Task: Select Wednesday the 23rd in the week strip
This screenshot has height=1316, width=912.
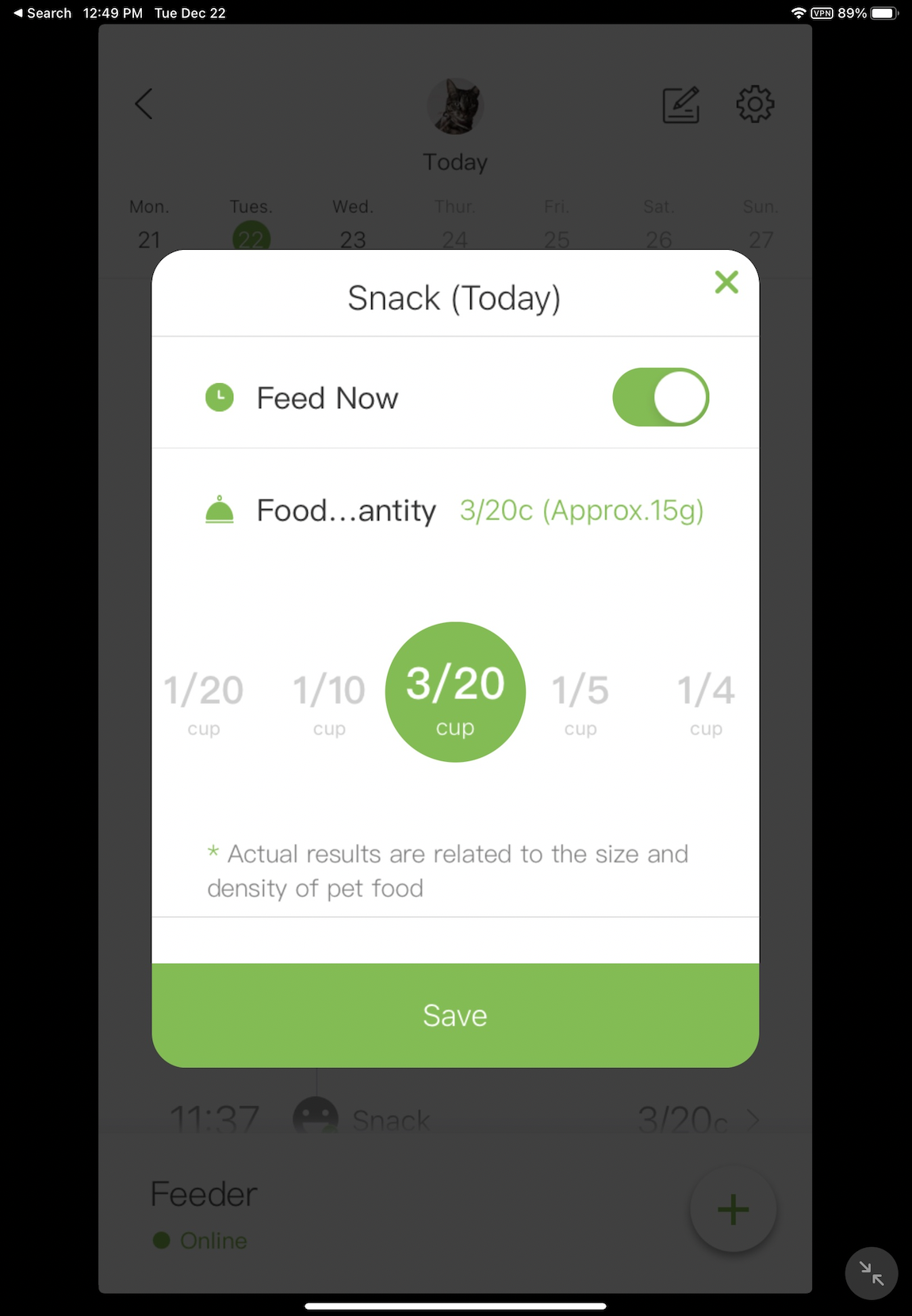Action: tap(352, 239)
